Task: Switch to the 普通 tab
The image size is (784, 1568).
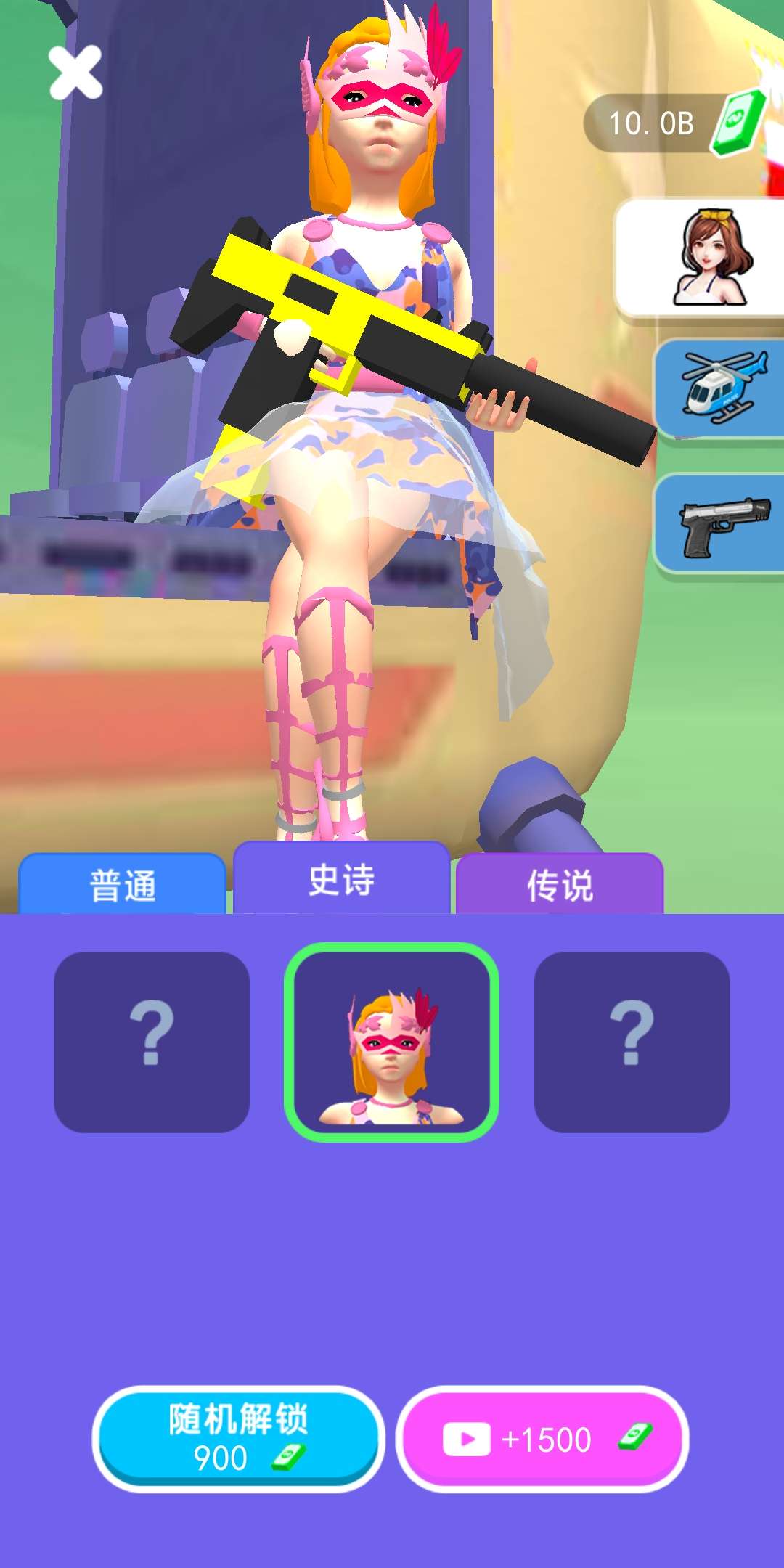Action: (x=122, y=885)
